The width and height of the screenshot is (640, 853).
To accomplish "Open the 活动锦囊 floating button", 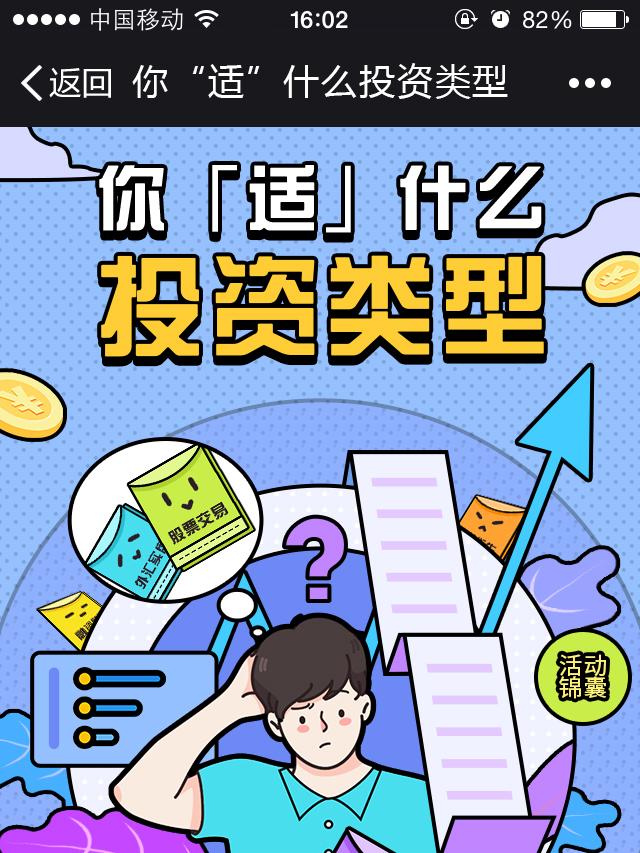I will click(583, 677).
